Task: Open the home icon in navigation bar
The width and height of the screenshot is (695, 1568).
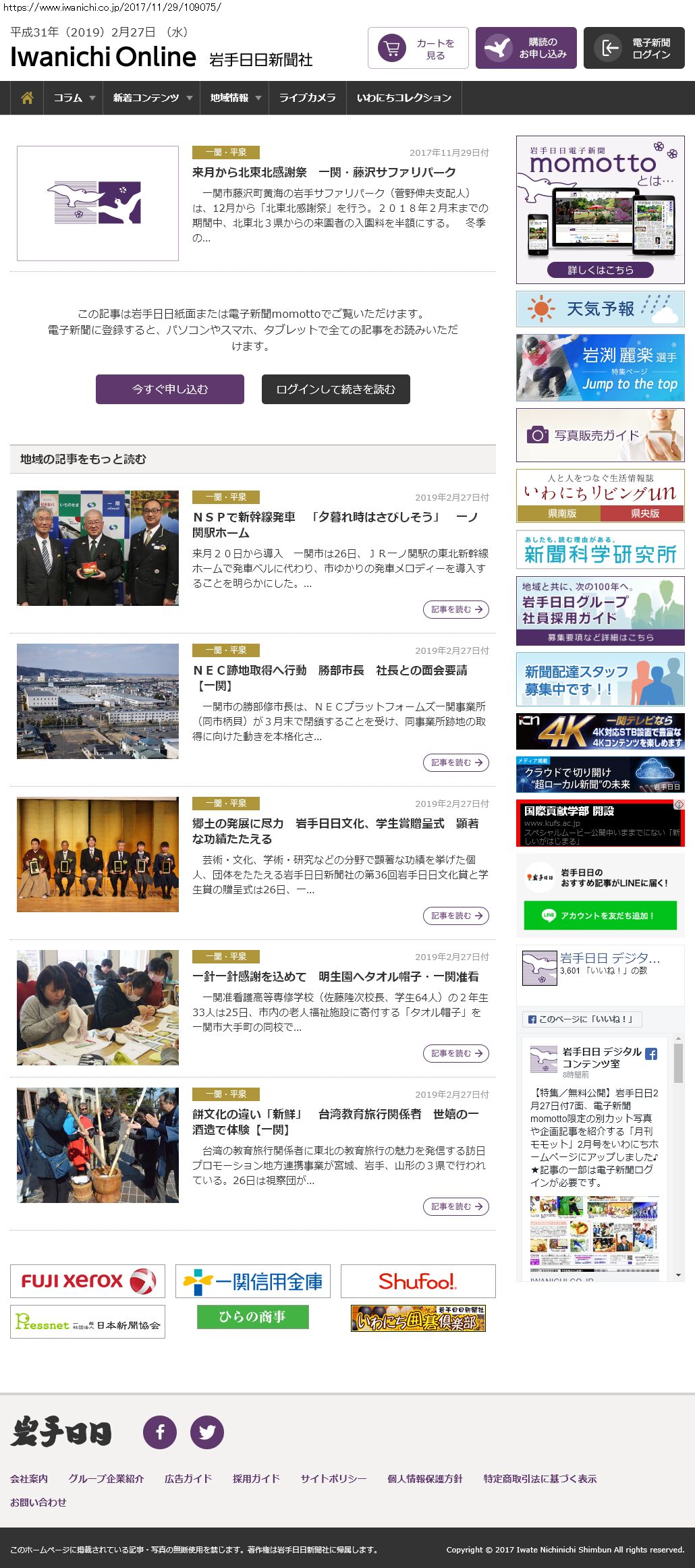Action: 27,98
